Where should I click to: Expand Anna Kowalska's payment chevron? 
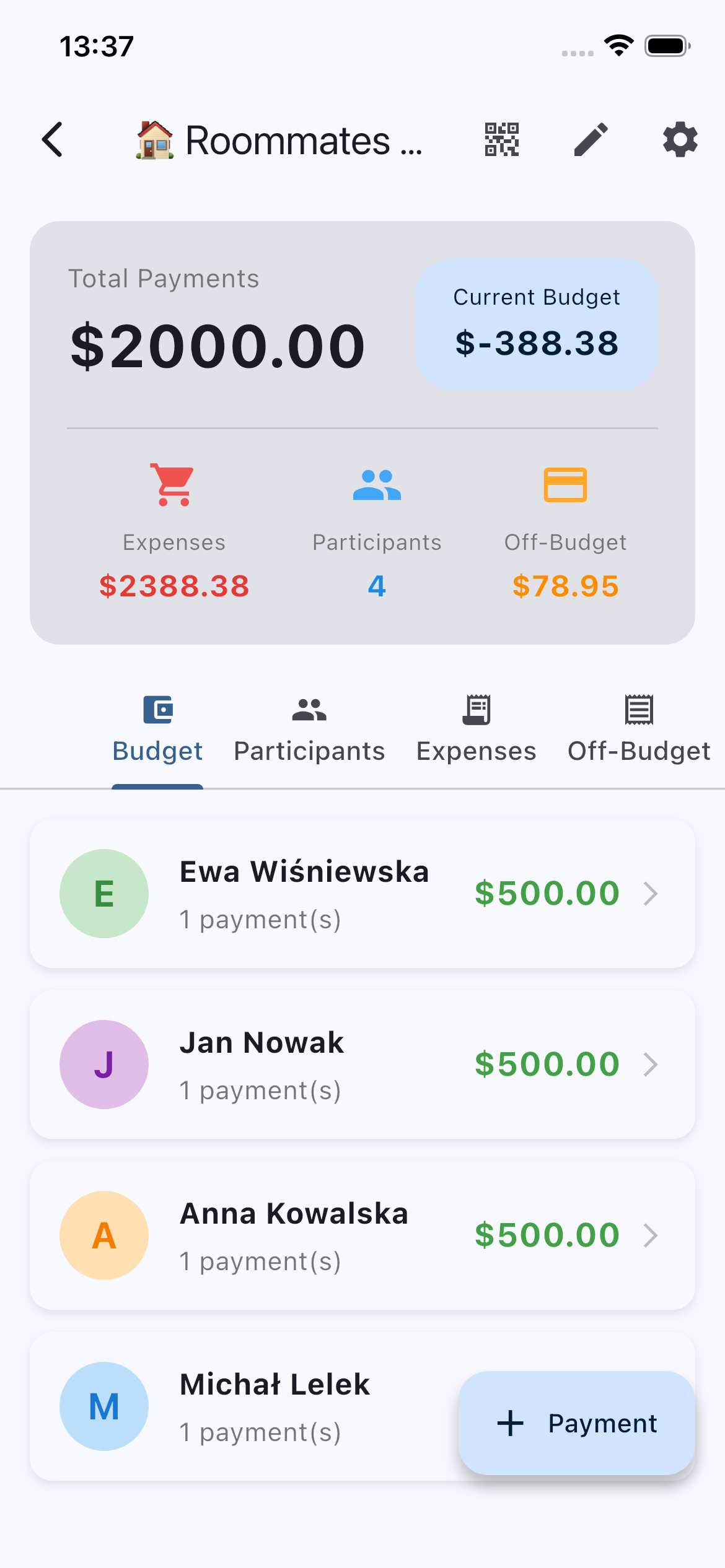click(652, 1235)
